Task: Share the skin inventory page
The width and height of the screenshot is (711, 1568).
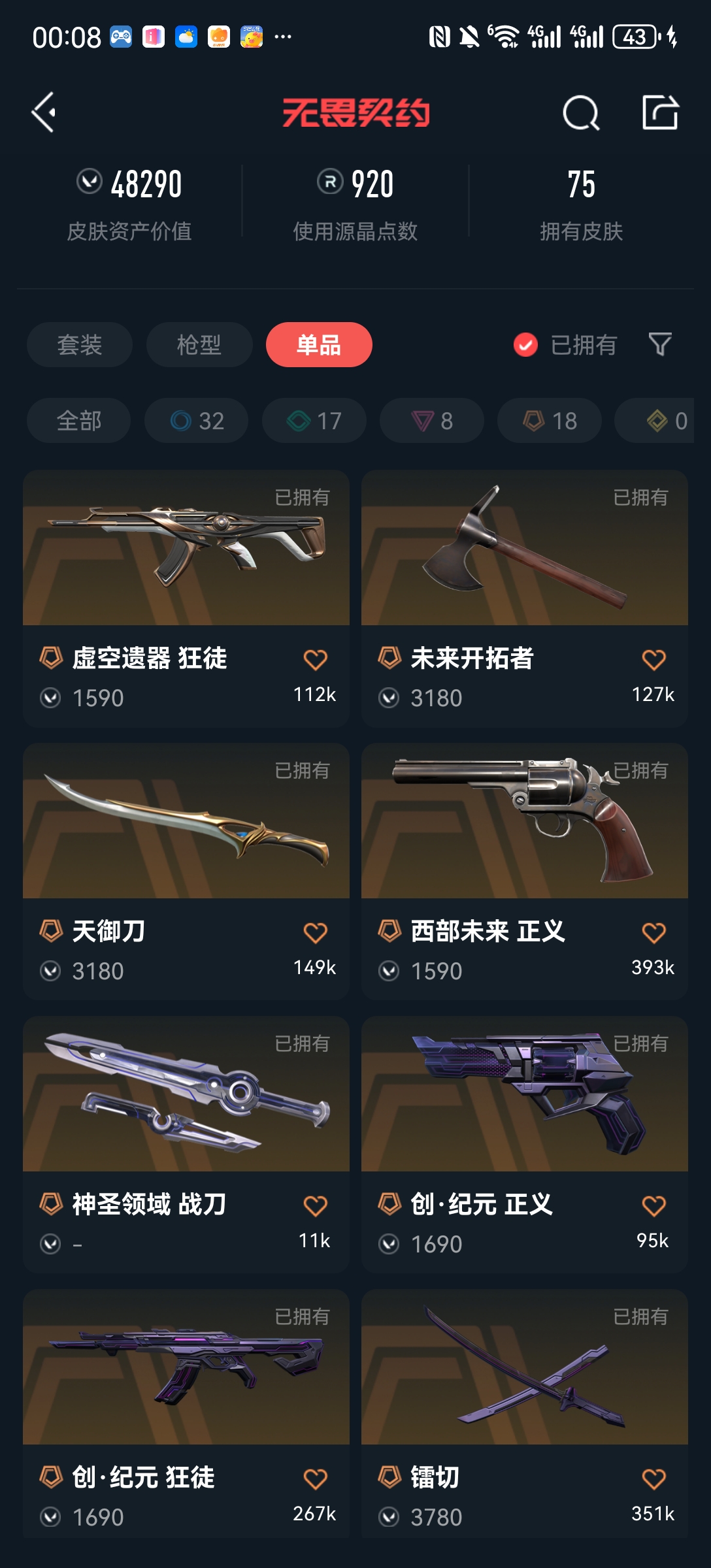Action: click(660, 112)
